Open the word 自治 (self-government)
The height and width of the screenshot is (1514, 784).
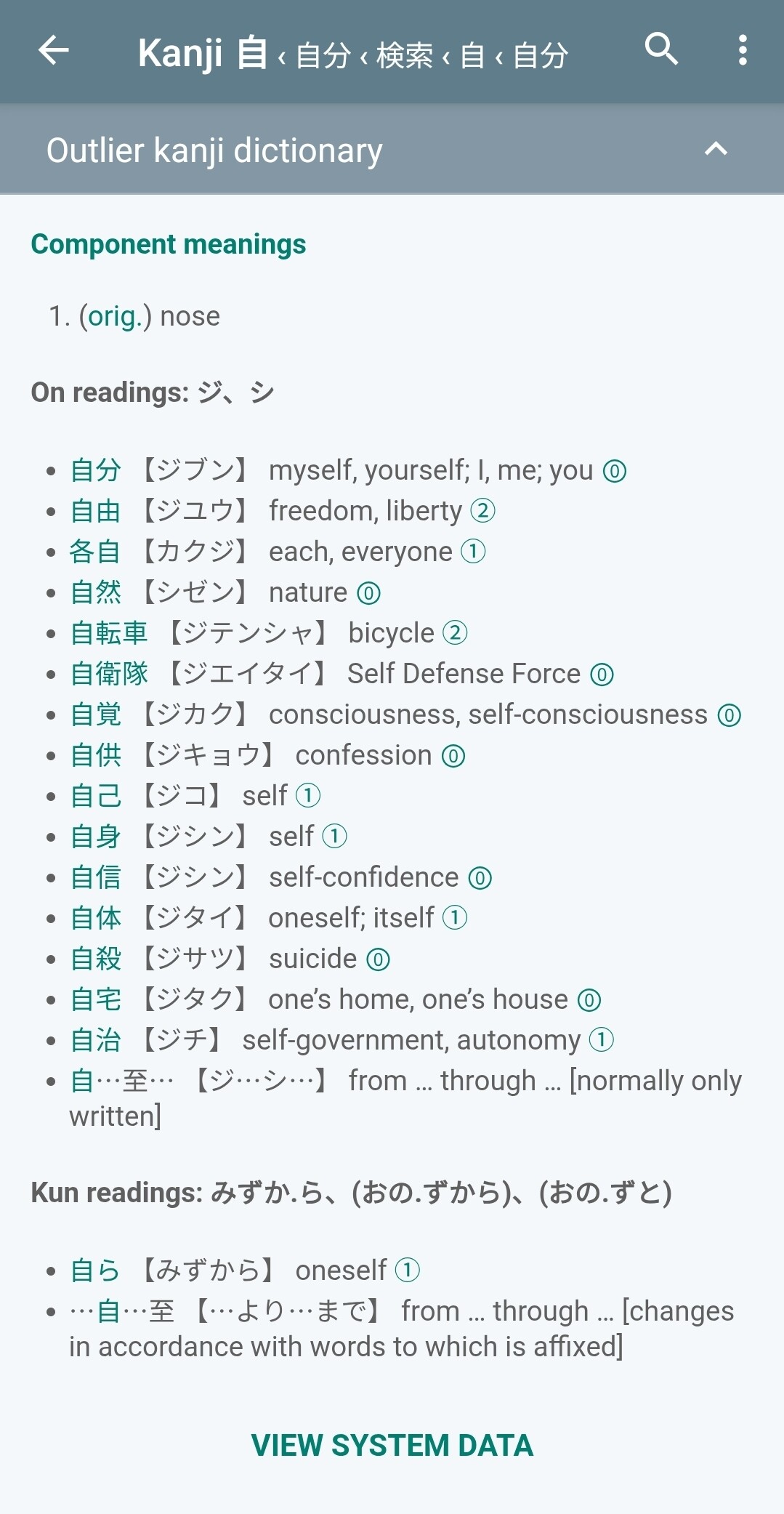click(x=95, y=1040)
